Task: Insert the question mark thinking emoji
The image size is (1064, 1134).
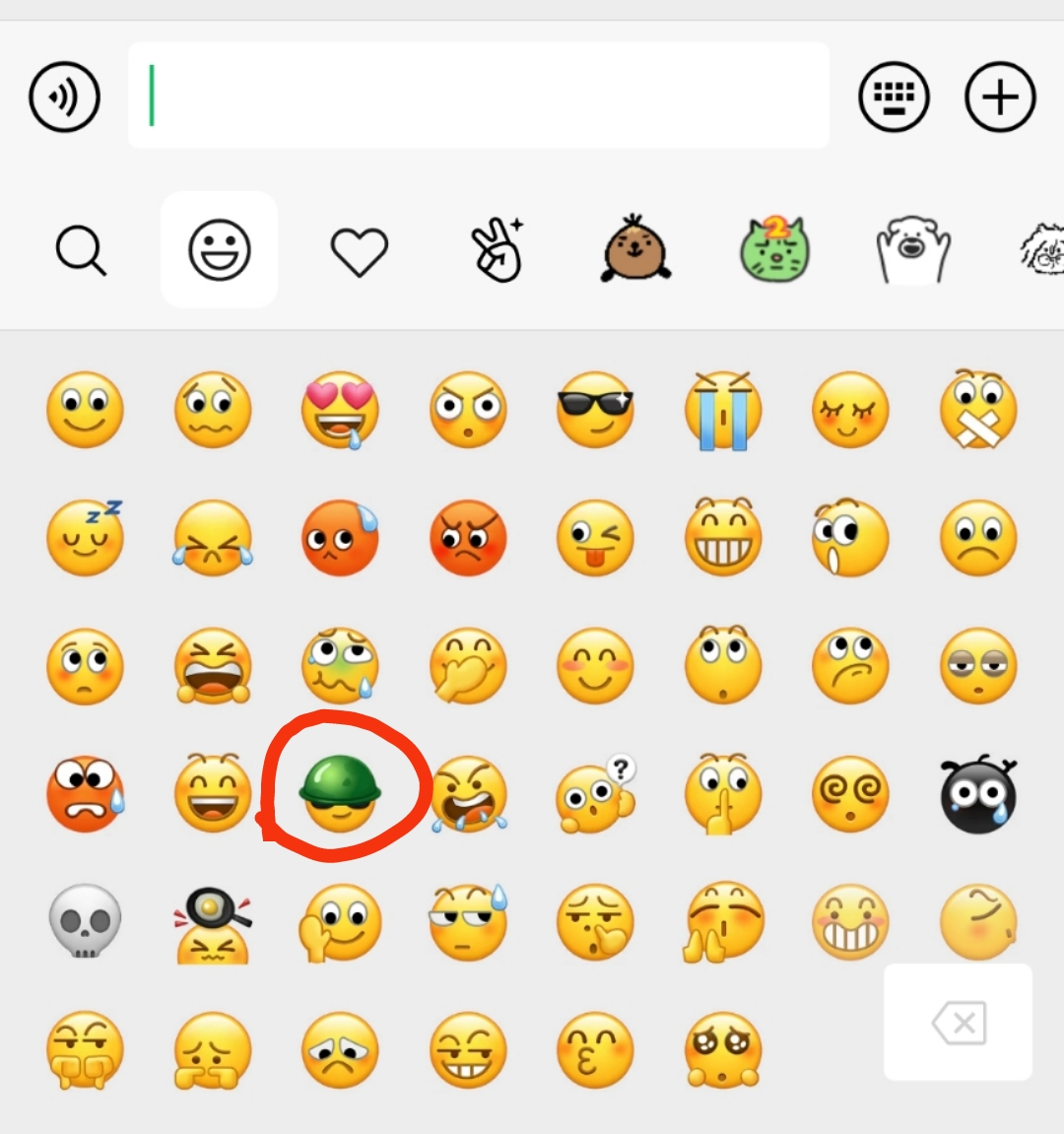Action: [x=595, y=794]
